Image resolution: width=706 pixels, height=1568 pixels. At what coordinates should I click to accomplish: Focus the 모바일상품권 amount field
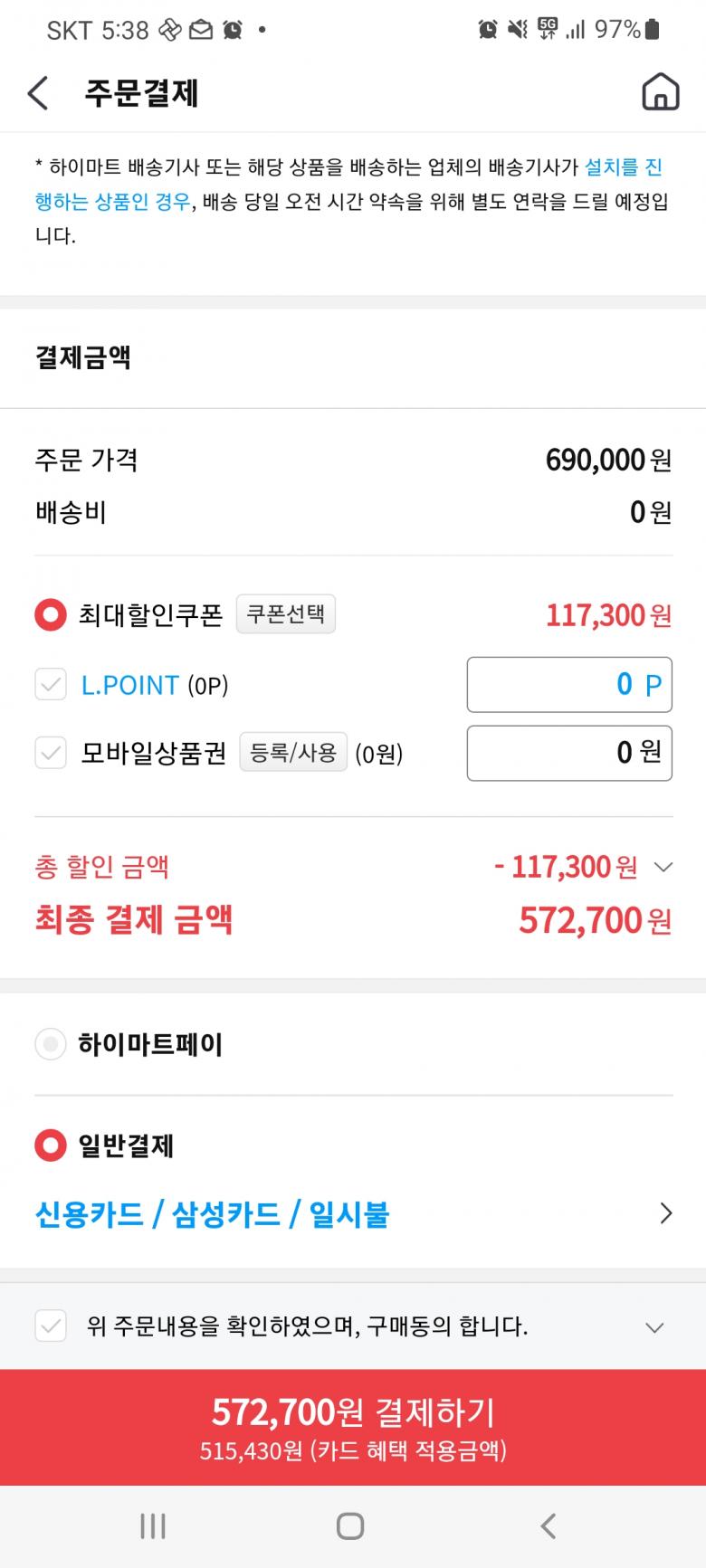click(x=568, y=753)
